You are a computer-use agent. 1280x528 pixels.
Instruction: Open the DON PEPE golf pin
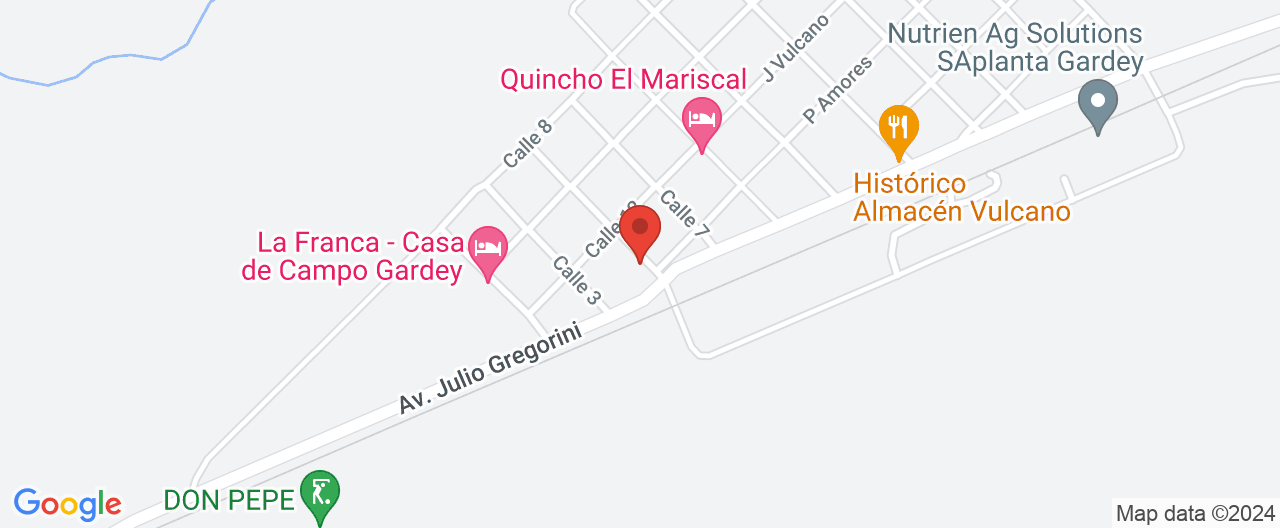320,493
